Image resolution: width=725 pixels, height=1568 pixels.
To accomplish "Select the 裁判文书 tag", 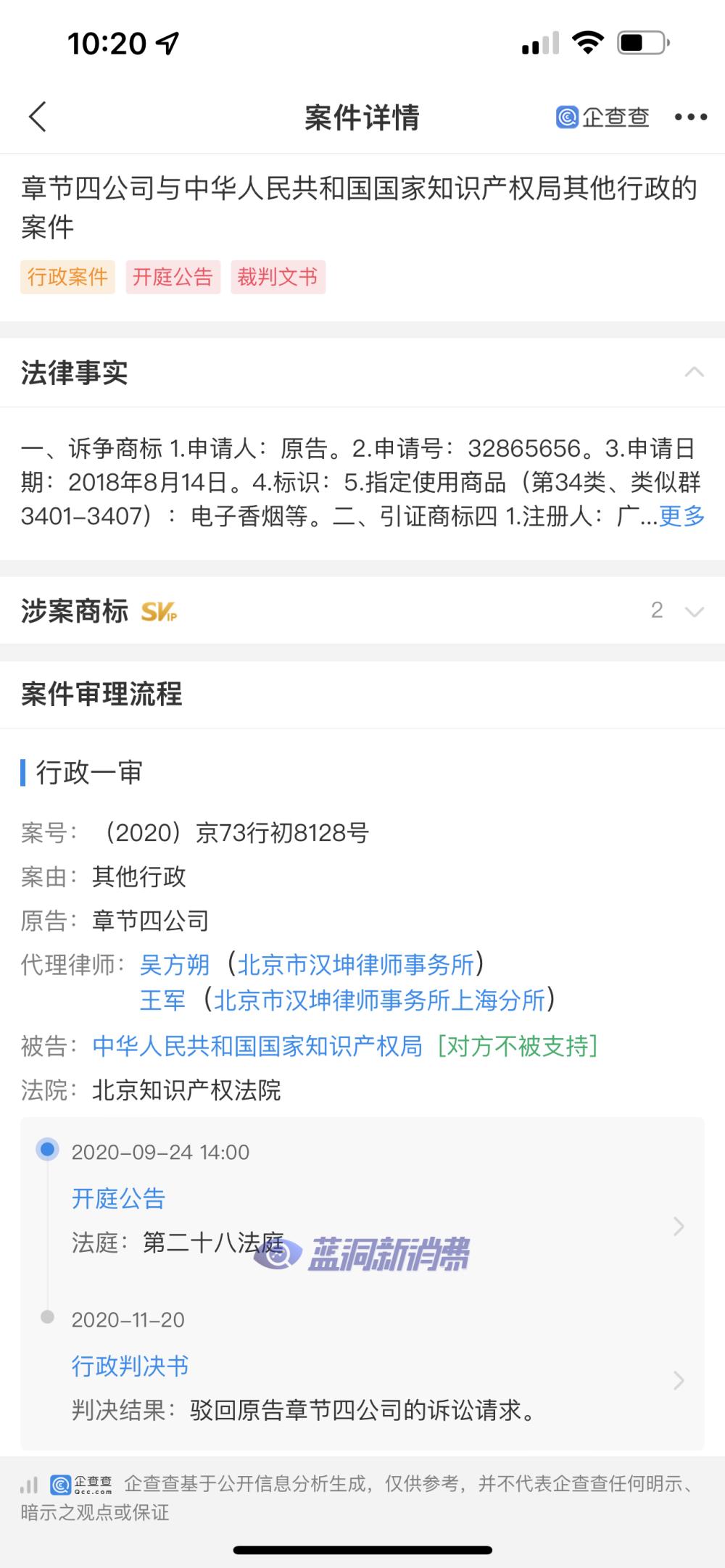I will [x=278, y=276].
